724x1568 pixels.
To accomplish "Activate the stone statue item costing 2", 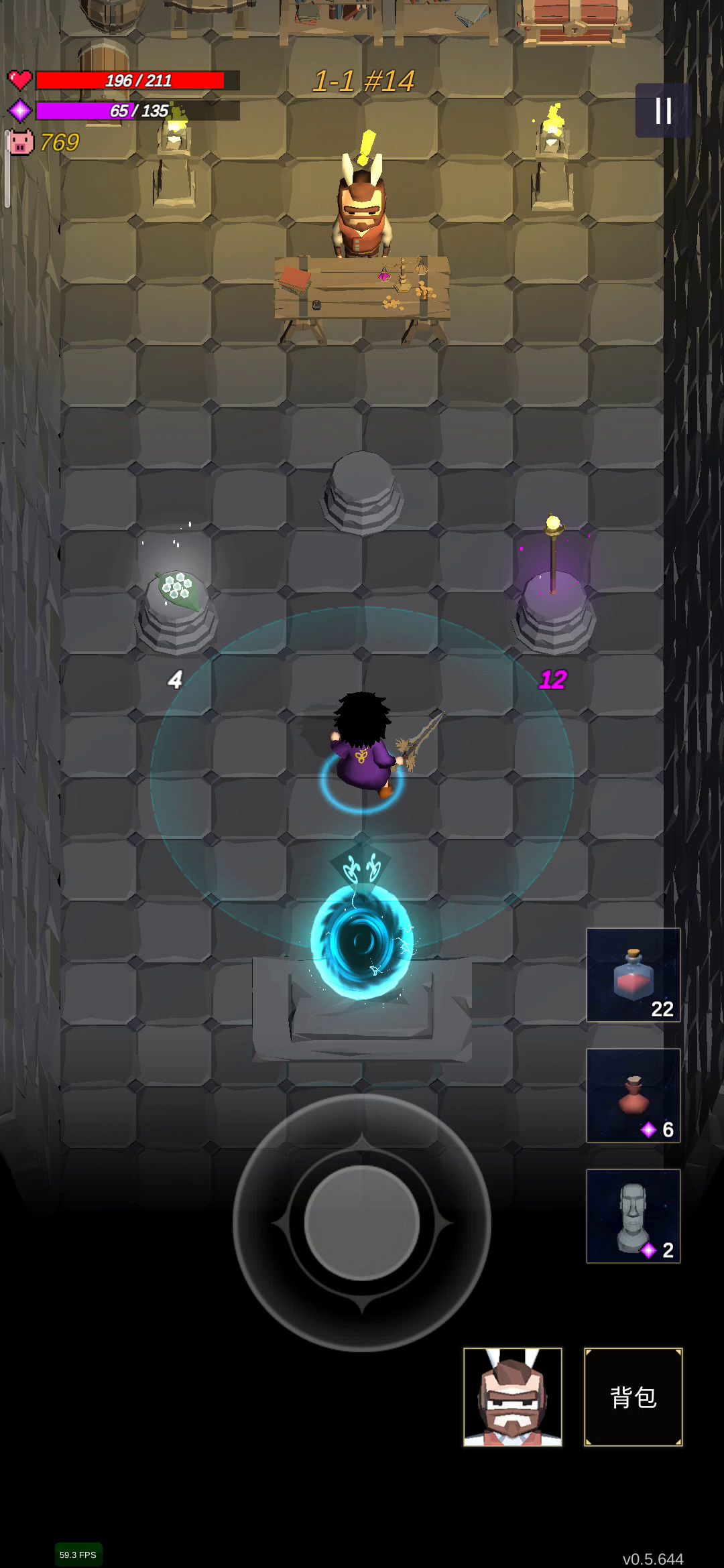I will pos(633,1216).
